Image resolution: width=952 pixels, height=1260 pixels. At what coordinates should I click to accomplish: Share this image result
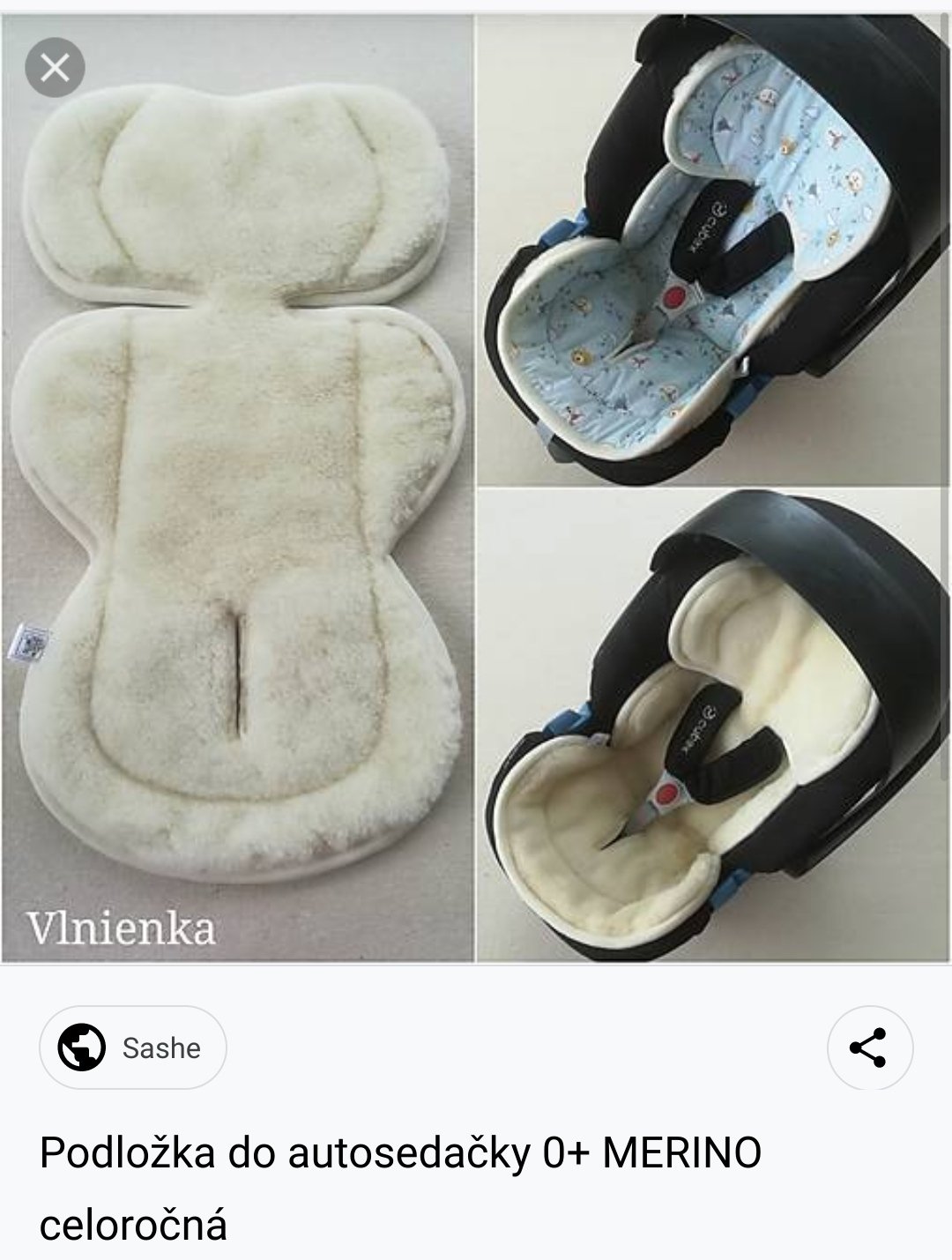[x=869, y=1048]
